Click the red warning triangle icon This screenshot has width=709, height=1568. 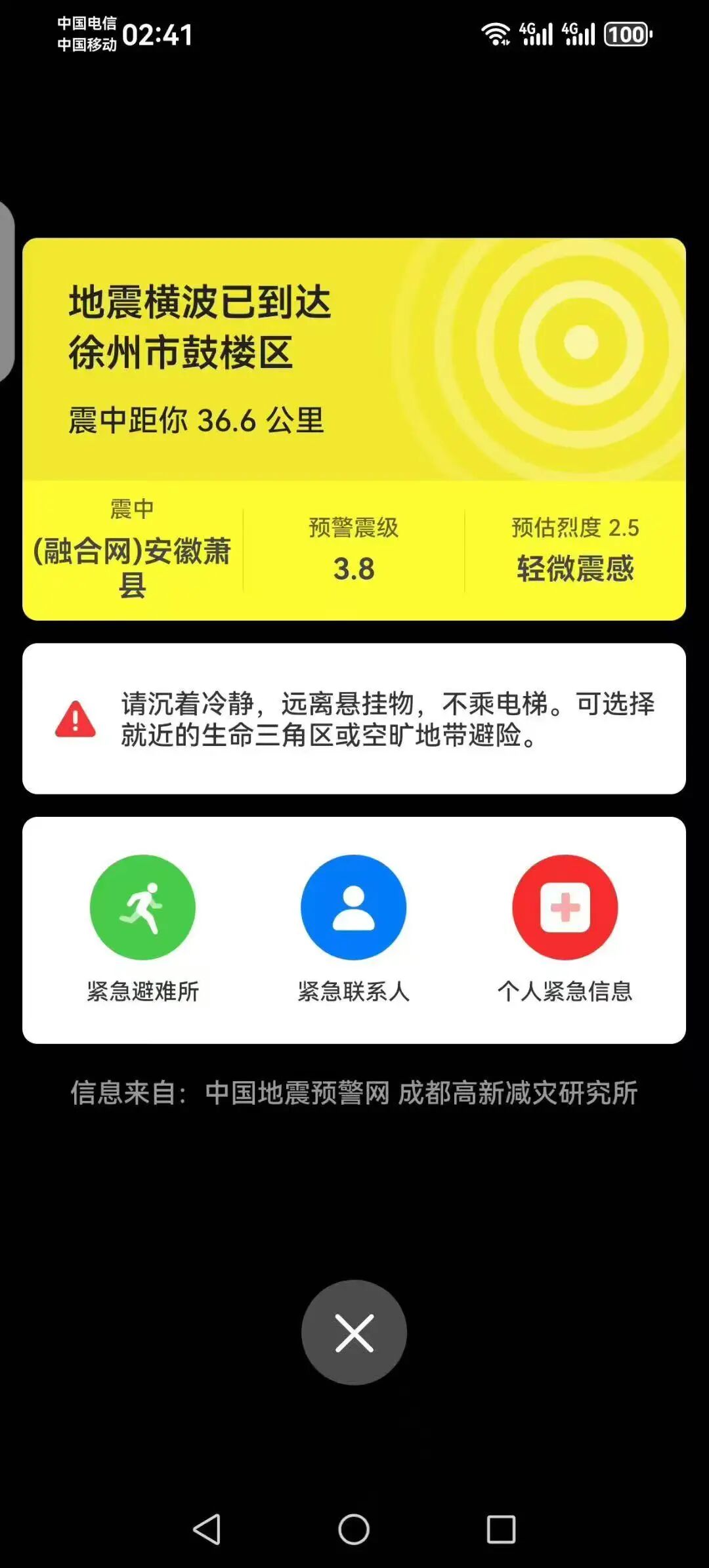point(74,718)
